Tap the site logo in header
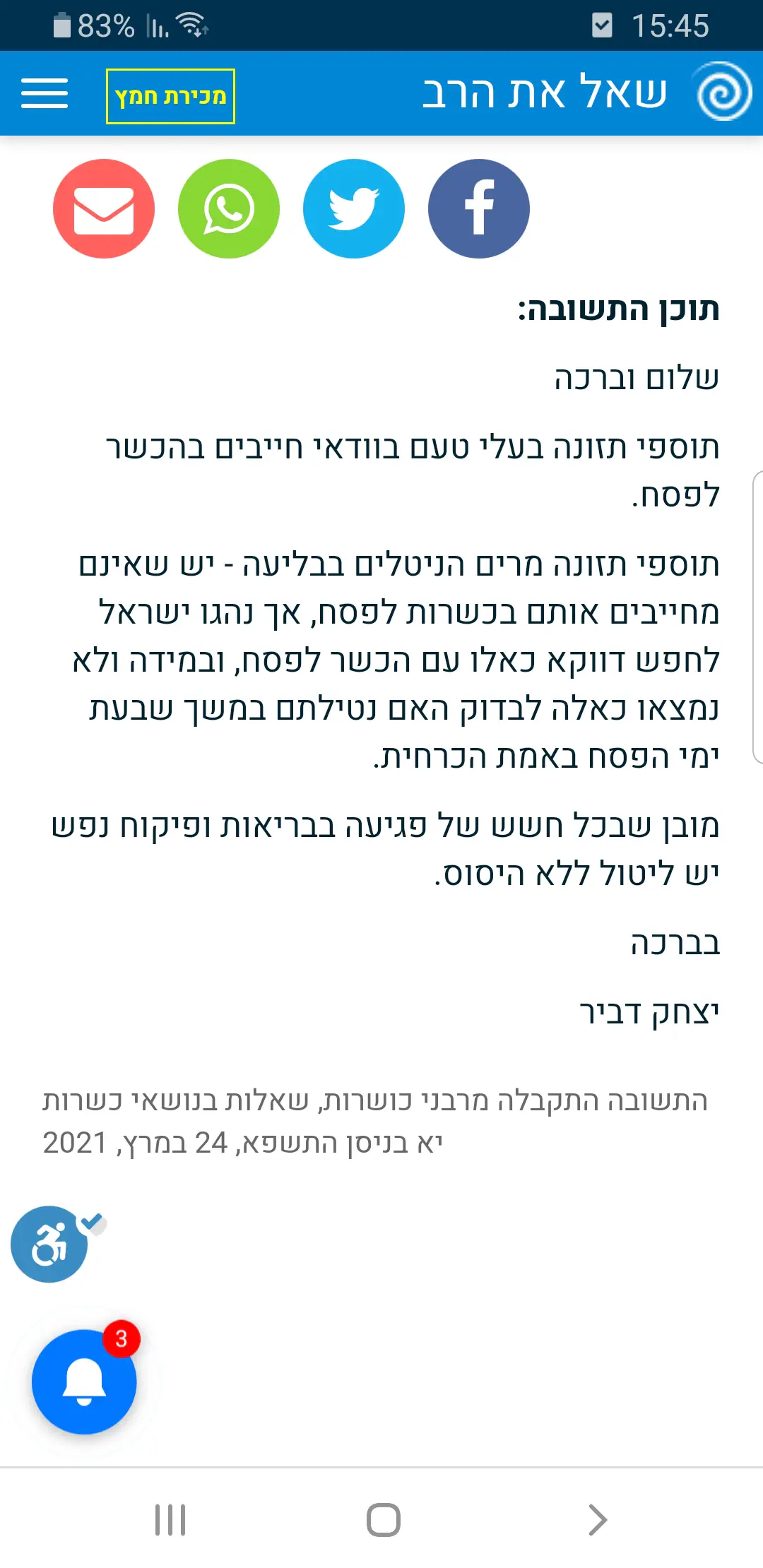The width and height of the screenshot is (763, 1568). (723, 93)
